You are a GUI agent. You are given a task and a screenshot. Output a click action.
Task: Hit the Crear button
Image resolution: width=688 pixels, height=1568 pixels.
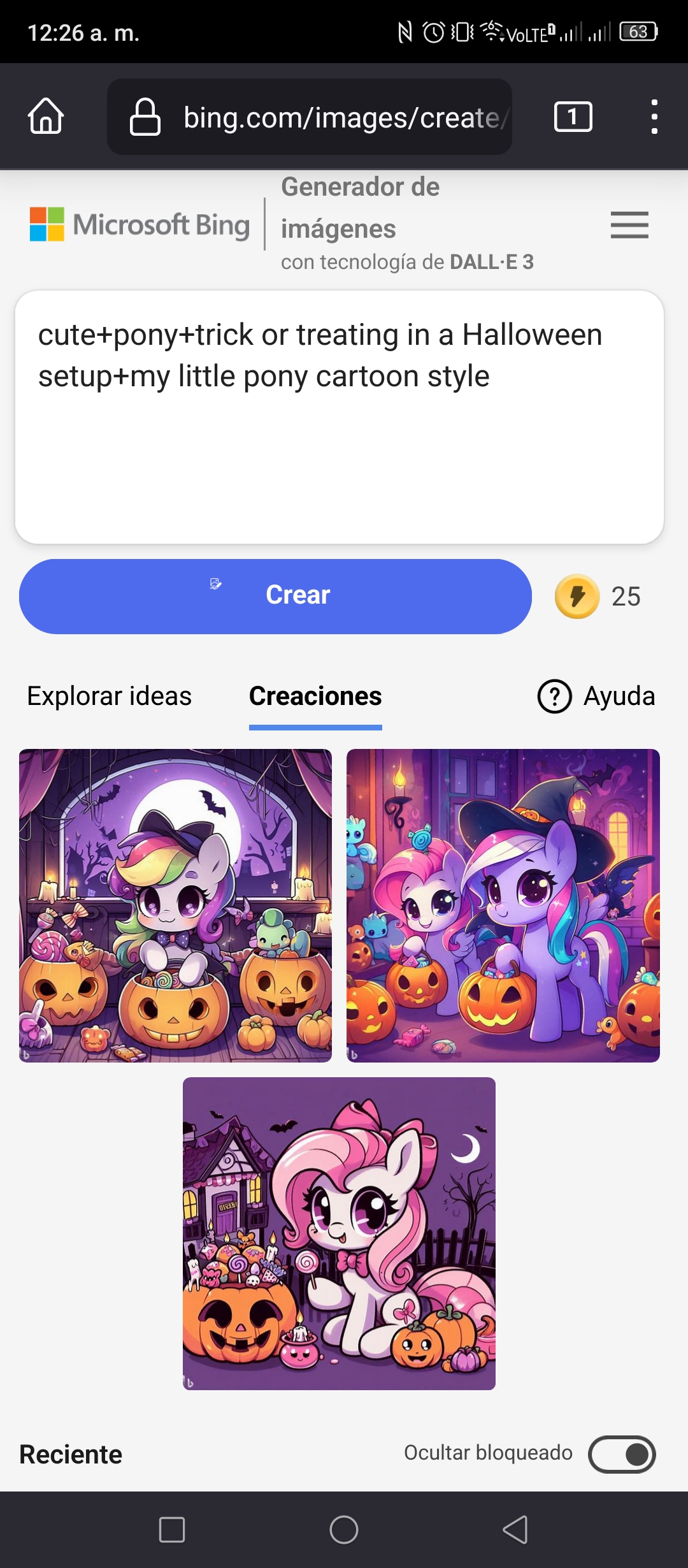point(275,596)
